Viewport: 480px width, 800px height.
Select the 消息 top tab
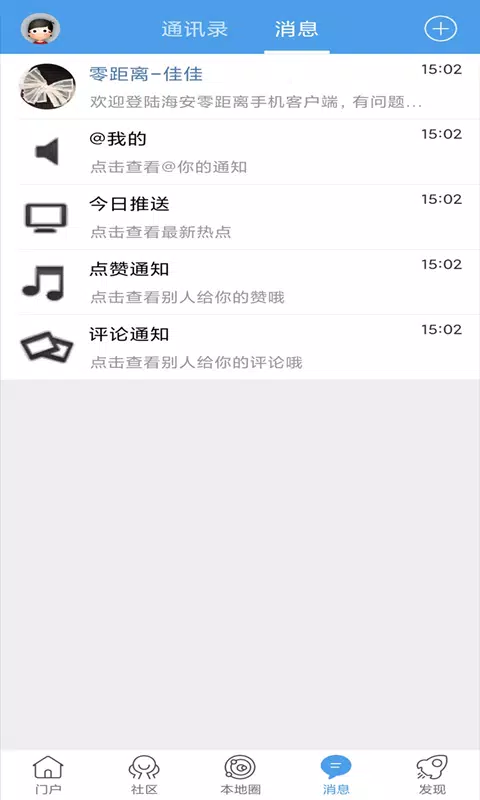click(296, 29)
